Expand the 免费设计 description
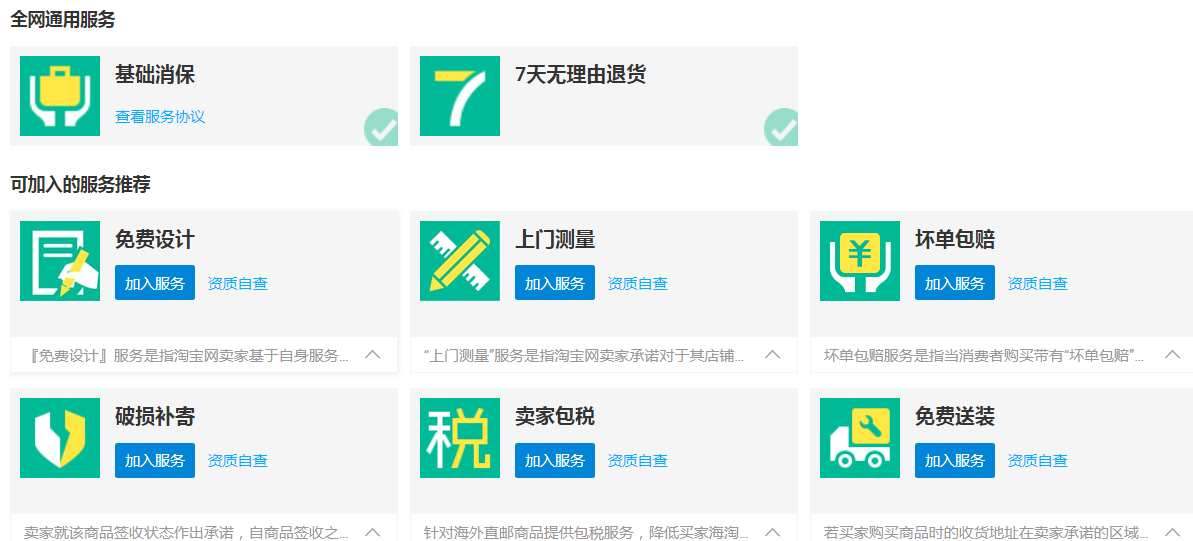 pyautogui.click(x=372, y=355)
